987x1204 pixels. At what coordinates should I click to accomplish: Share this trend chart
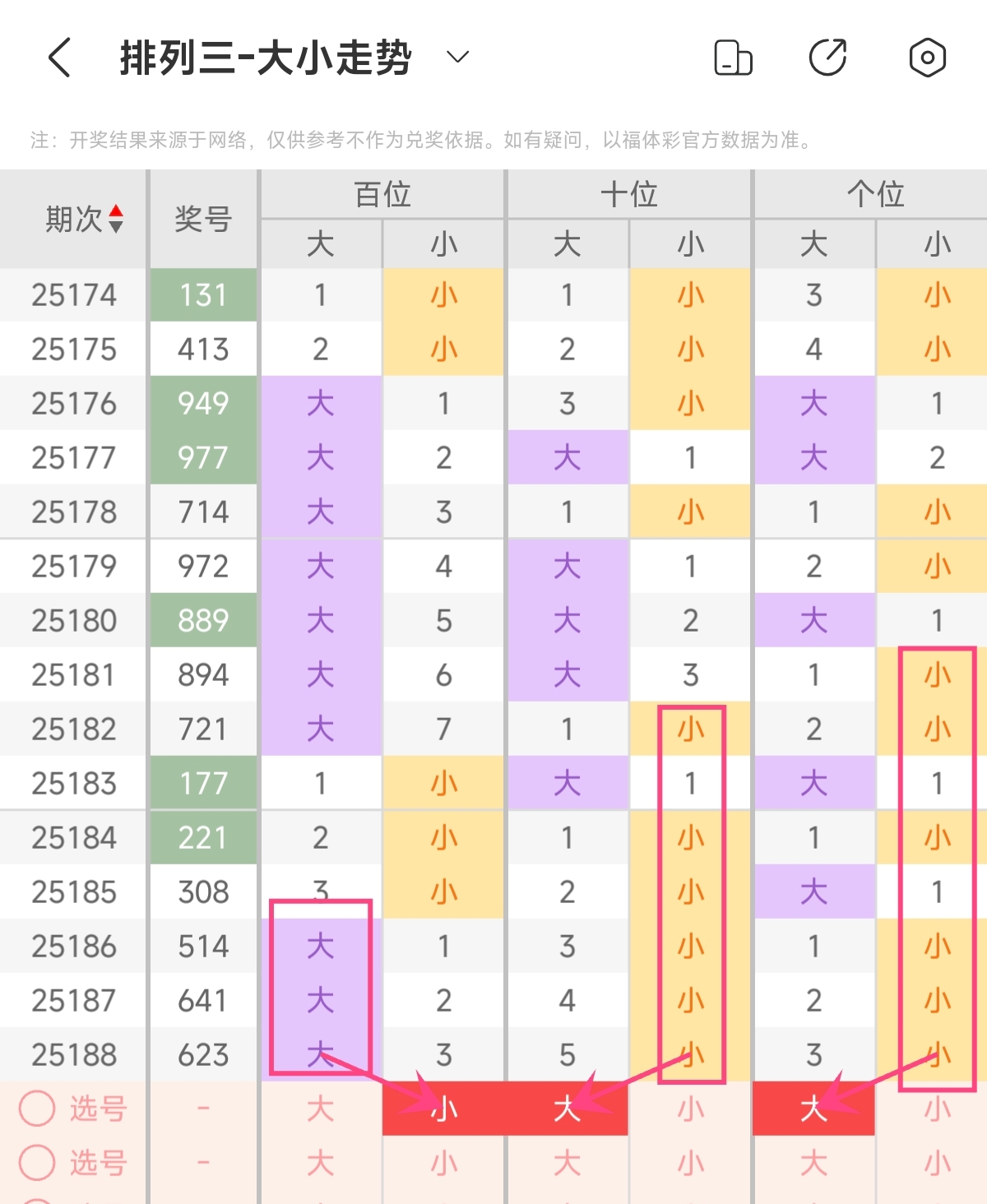pyautogui.click(x=828, y=58)
